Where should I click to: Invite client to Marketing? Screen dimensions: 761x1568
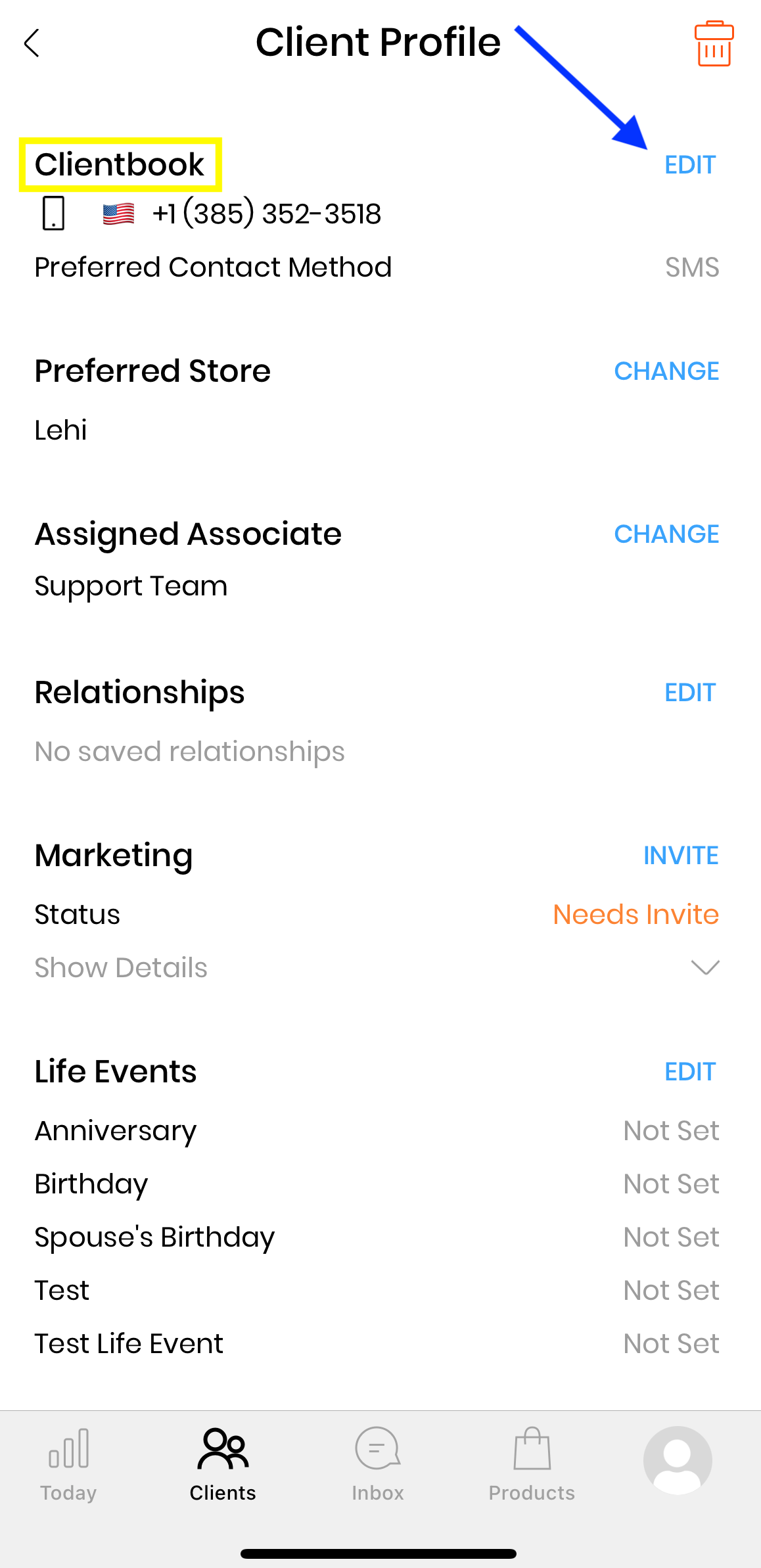click(680, 856)
